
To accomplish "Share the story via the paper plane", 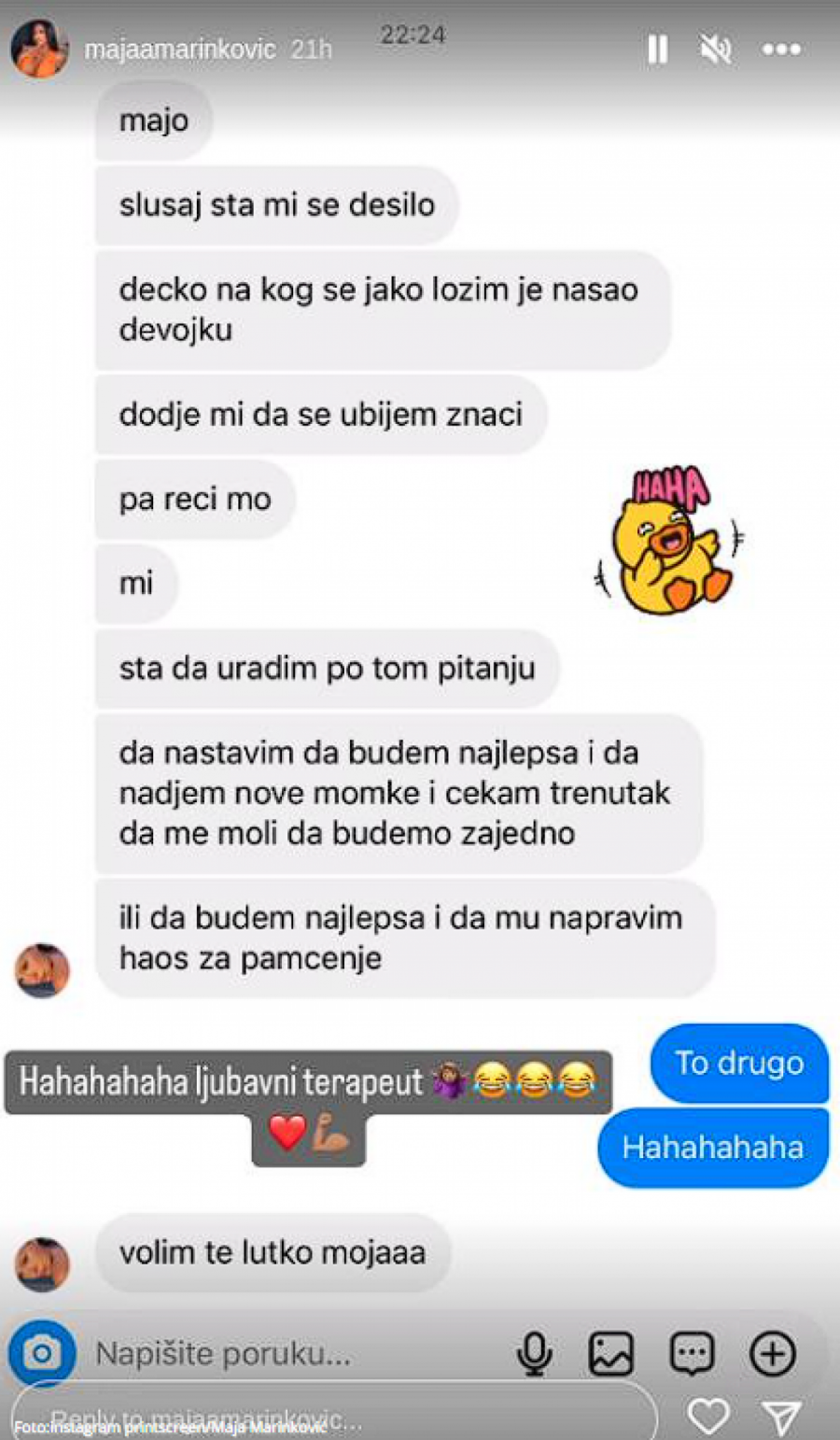I will [x=780, y=1417].
